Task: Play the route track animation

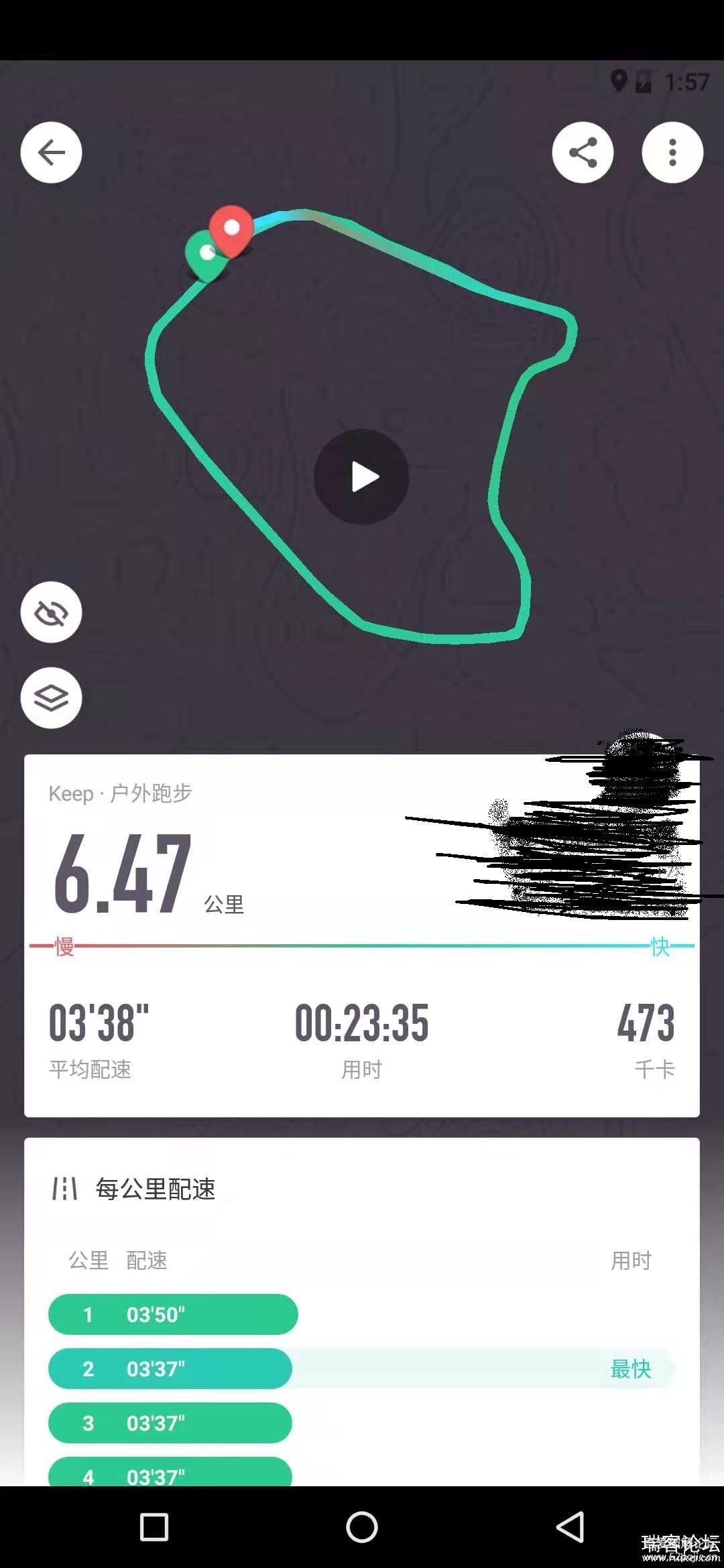Action: tap(362, 477)
